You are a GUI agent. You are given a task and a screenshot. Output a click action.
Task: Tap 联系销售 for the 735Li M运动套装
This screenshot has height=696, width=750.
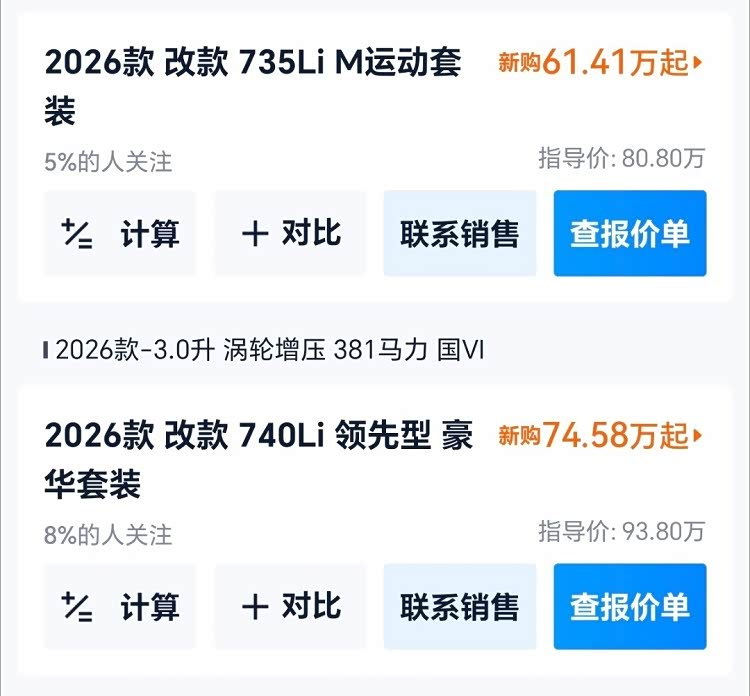point(460,234)
